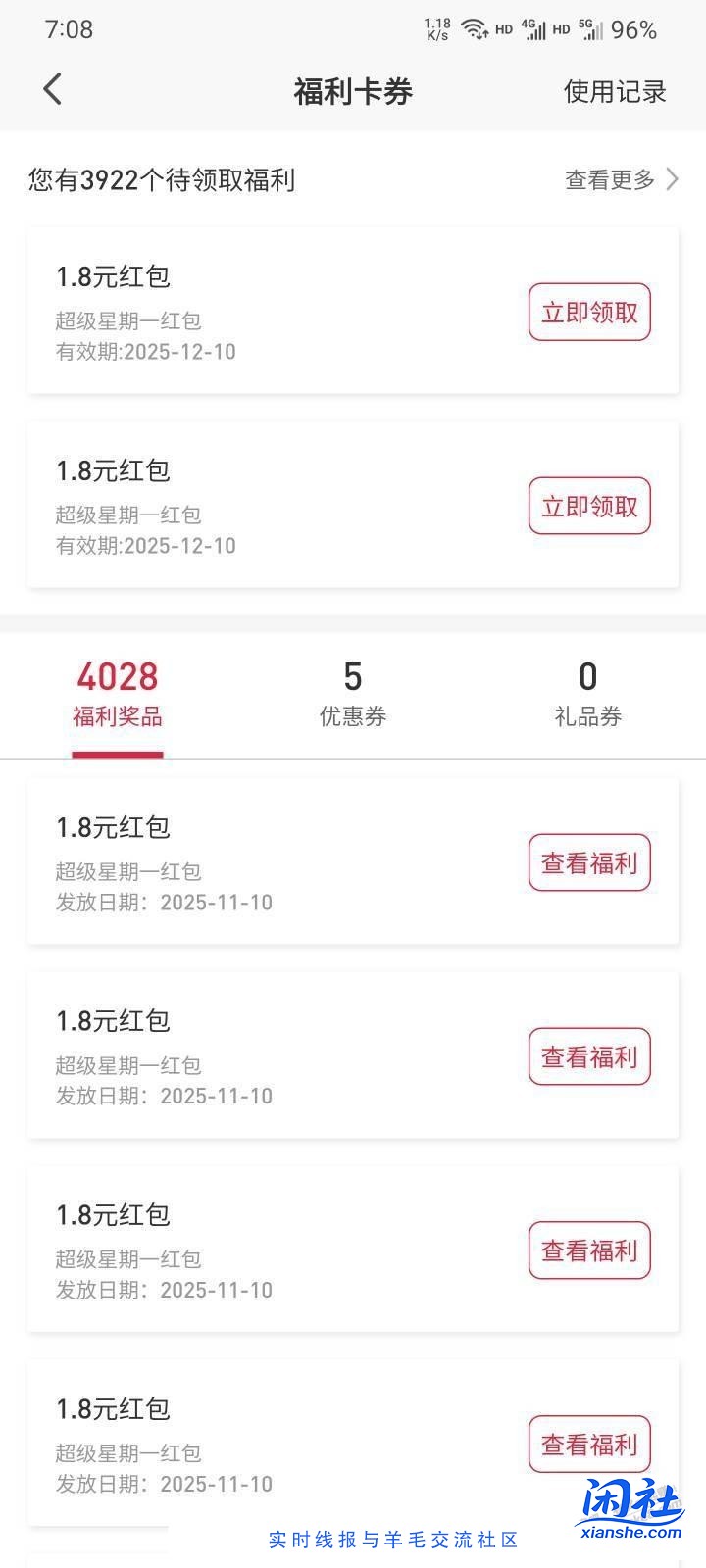Tap 立即领取 on the first 1.8元红包
This screenshot has height=1568, width=706.
[x=588, y=313]
